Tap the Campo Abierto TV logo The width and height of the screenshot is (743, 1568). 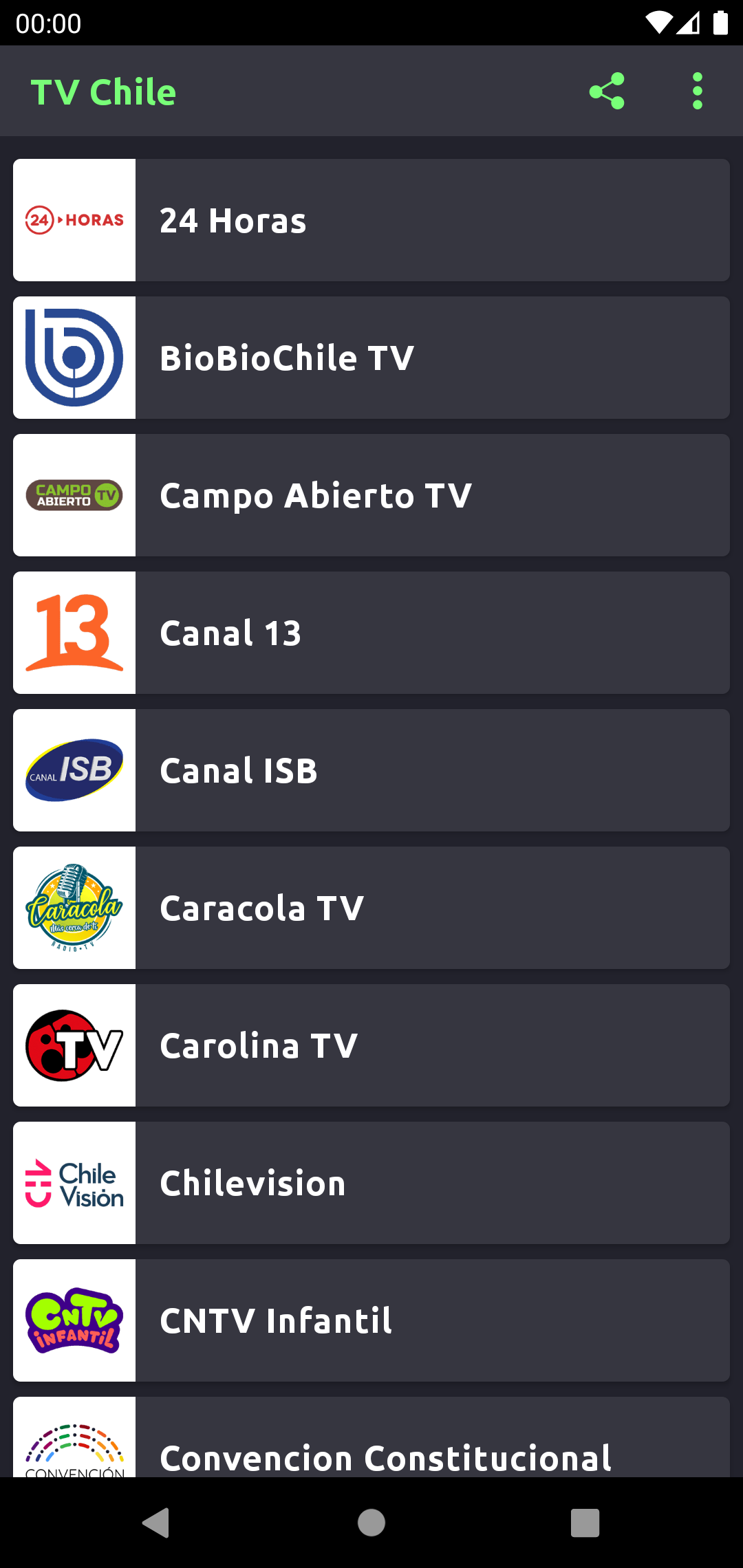click(74, 494)
